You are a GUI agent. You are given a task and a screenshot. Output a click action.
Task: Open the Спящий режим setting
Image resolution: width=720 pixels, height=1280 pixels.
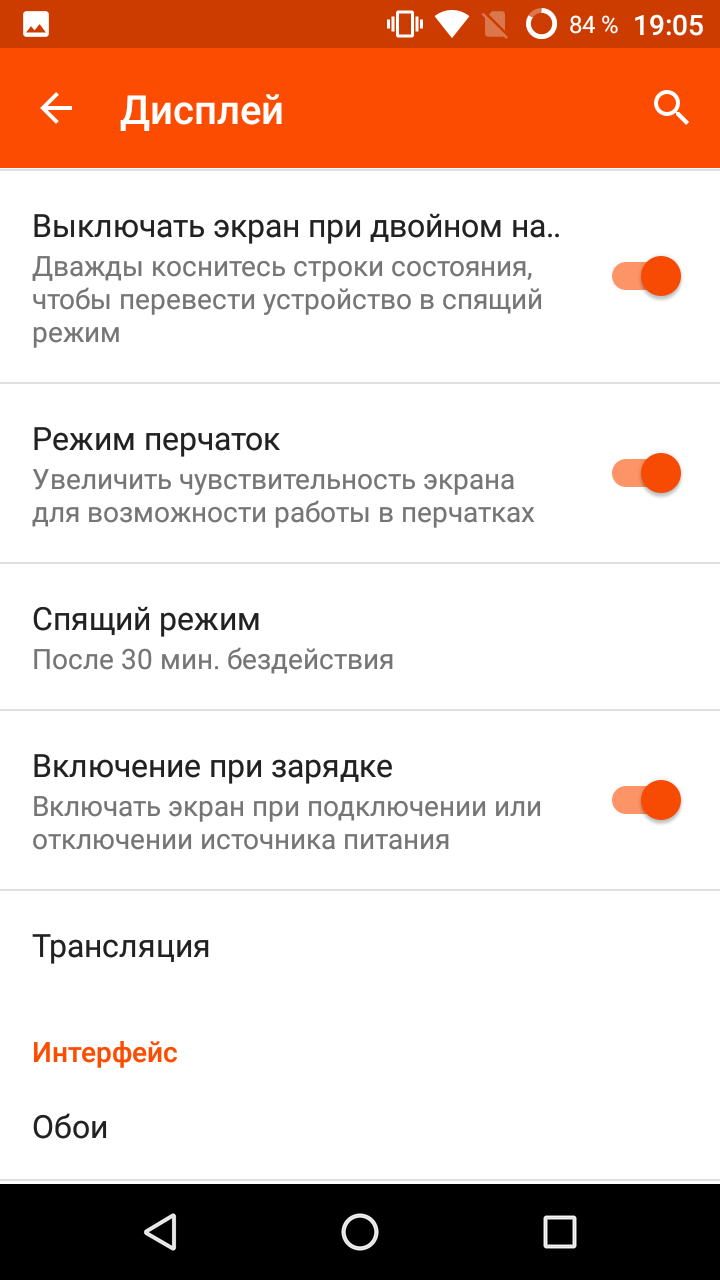[360, 637]
